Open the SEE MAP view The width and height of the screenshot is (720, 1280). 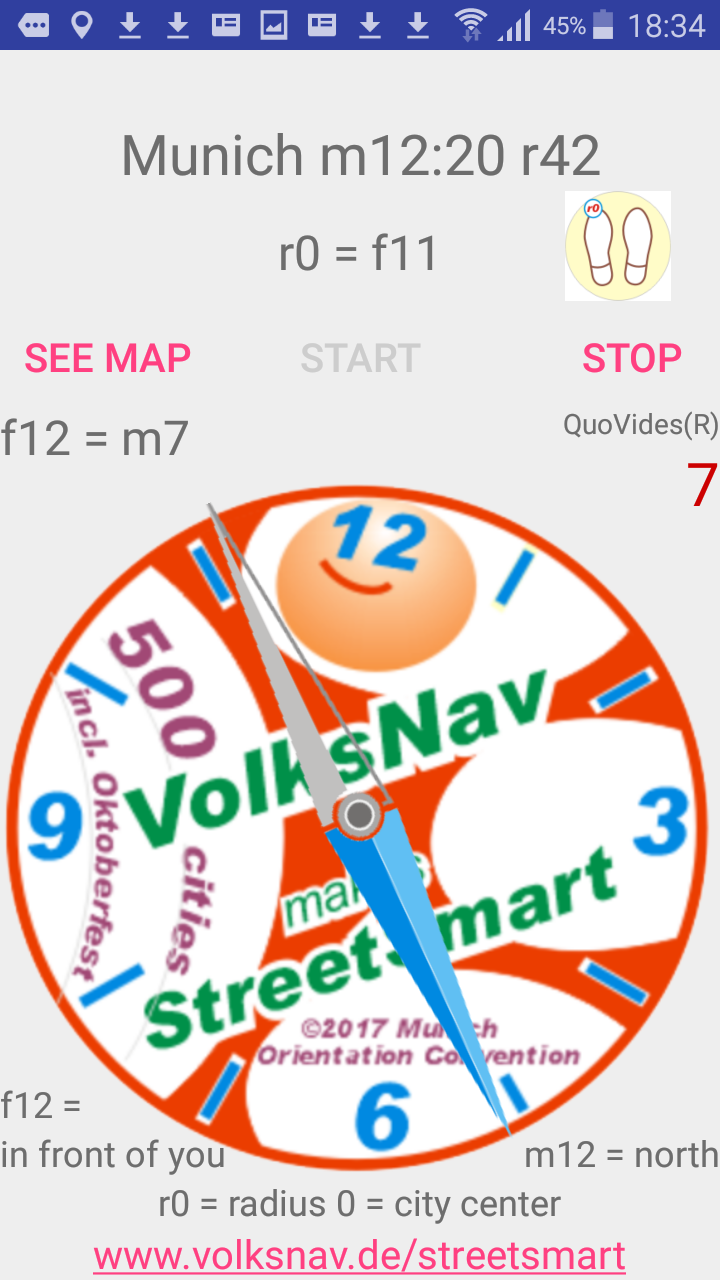click(108, 358)
